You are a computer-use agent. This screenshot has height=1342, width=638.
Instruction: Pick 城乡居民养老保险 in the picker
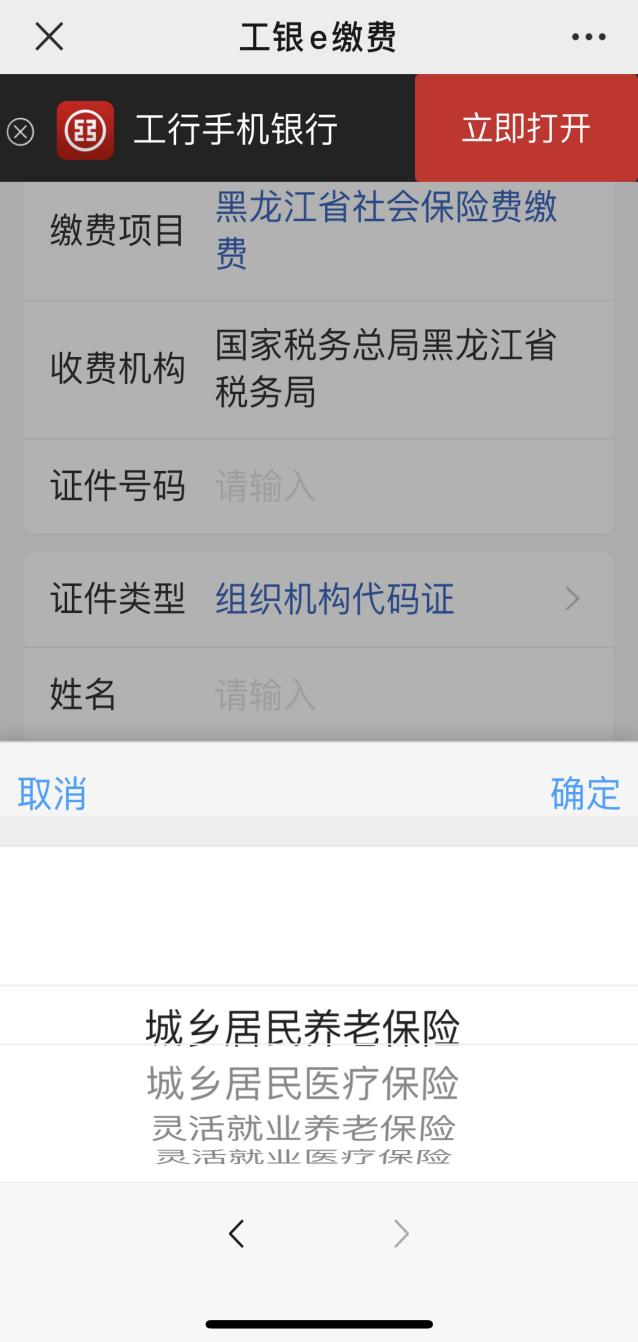coord(303,1027)
